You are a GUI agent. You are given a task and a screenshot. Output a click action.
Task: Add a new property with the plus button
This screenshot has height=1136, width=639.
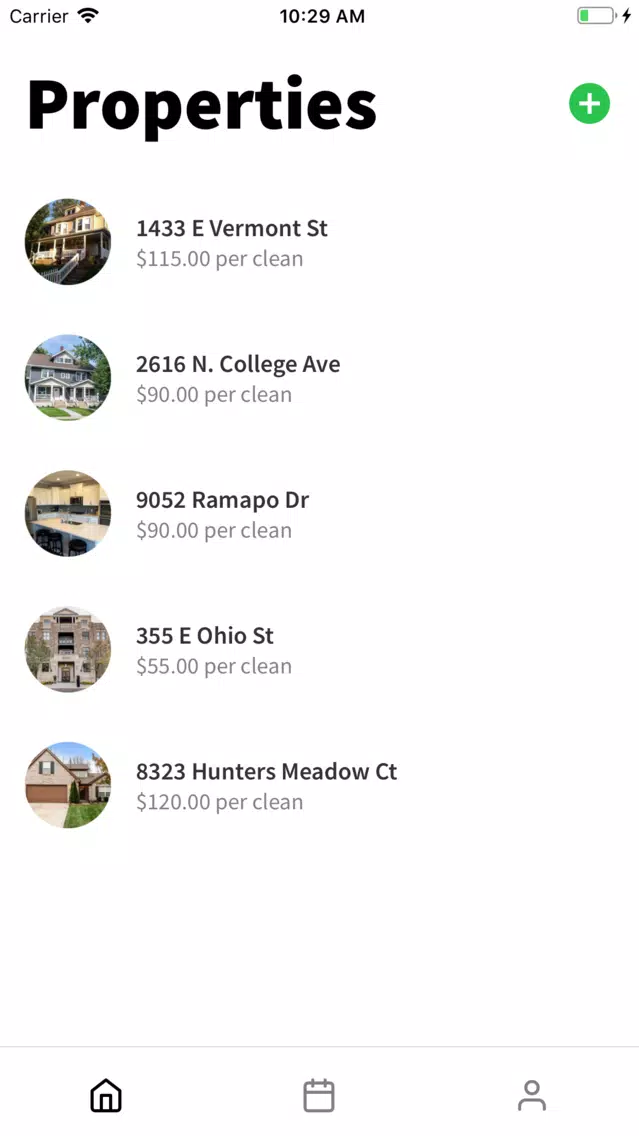(589, 104)
